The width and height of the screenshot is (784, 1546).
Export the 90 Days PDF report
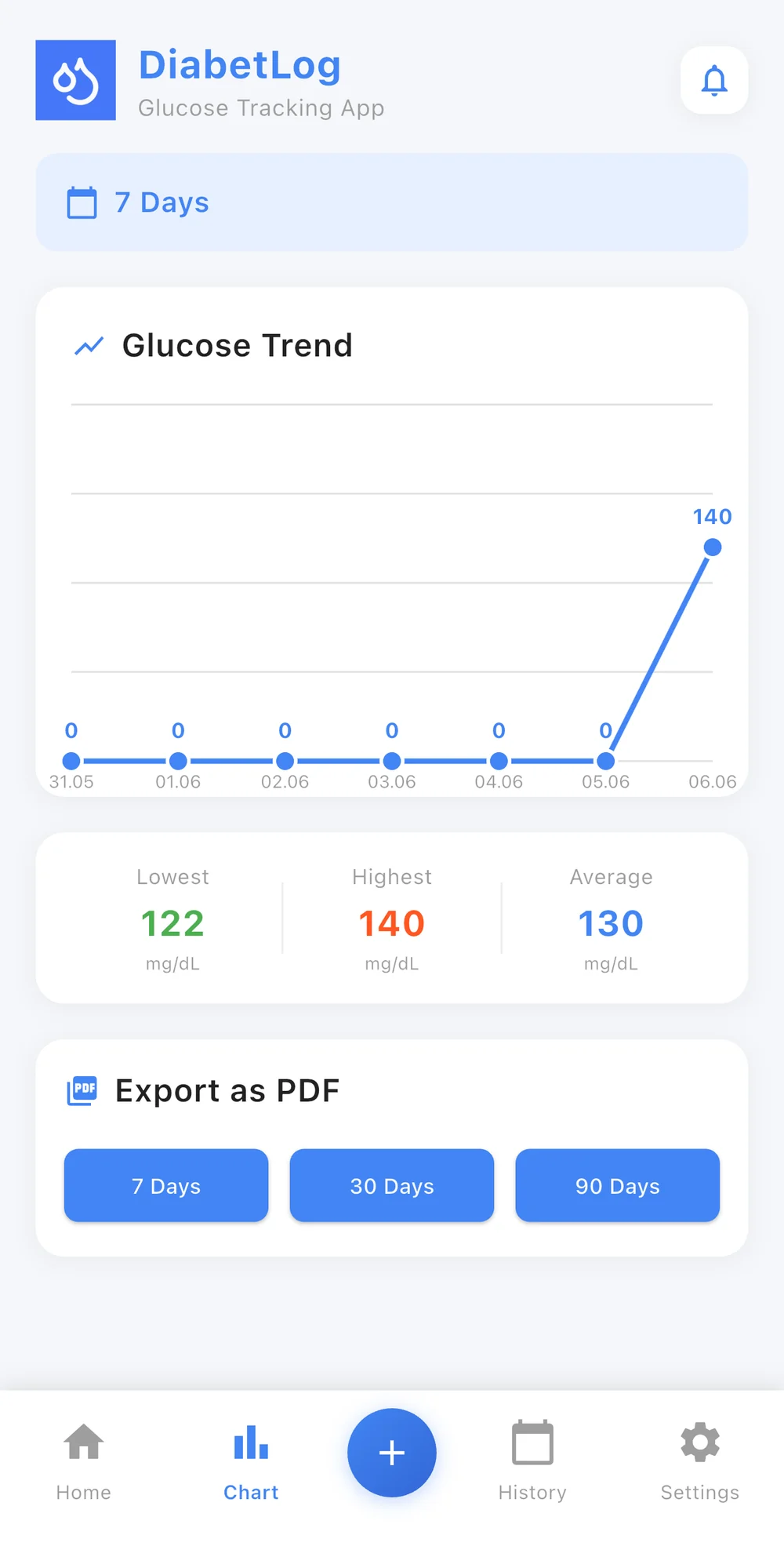point(618,1185)
